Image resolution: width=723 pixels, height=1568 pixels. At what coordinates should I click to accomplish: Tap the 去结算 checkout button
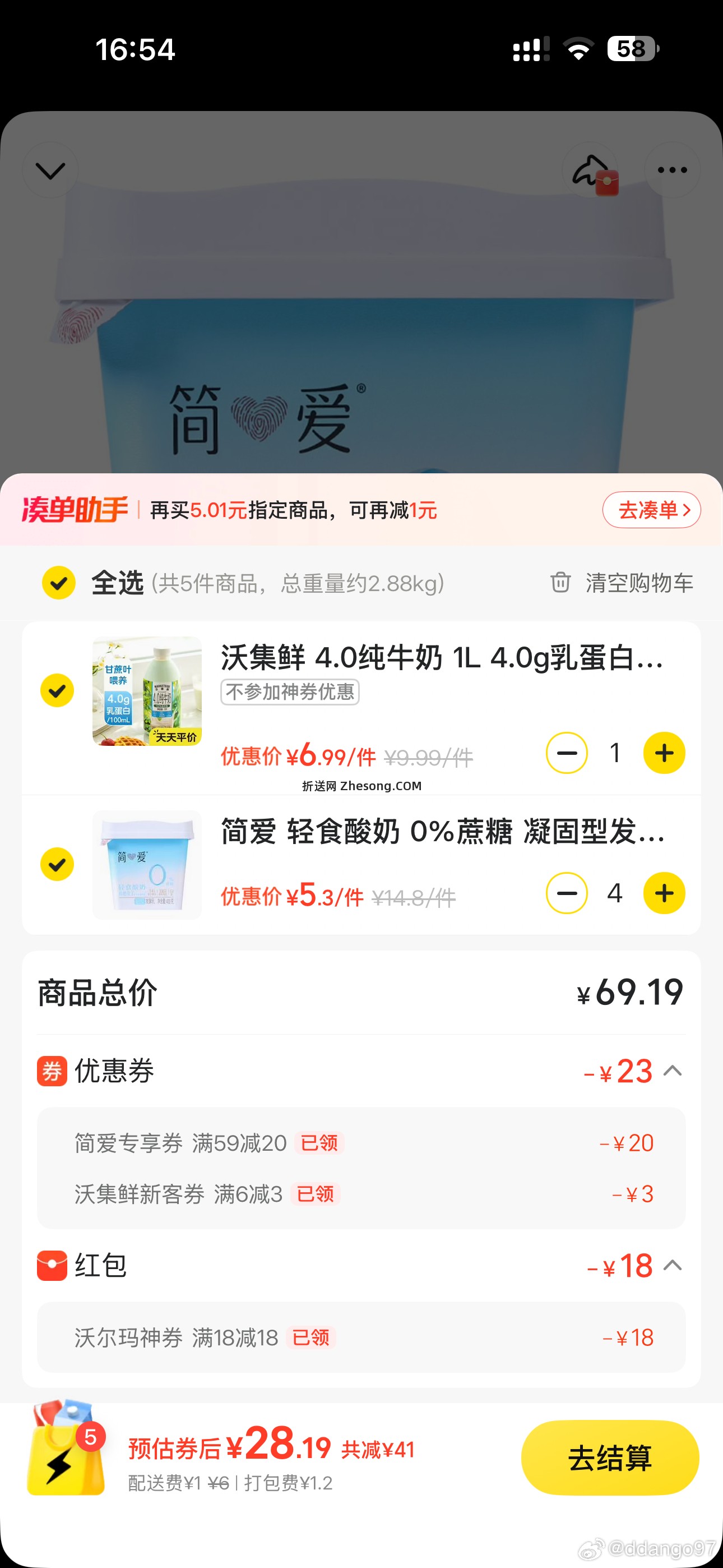[609, 1459]
